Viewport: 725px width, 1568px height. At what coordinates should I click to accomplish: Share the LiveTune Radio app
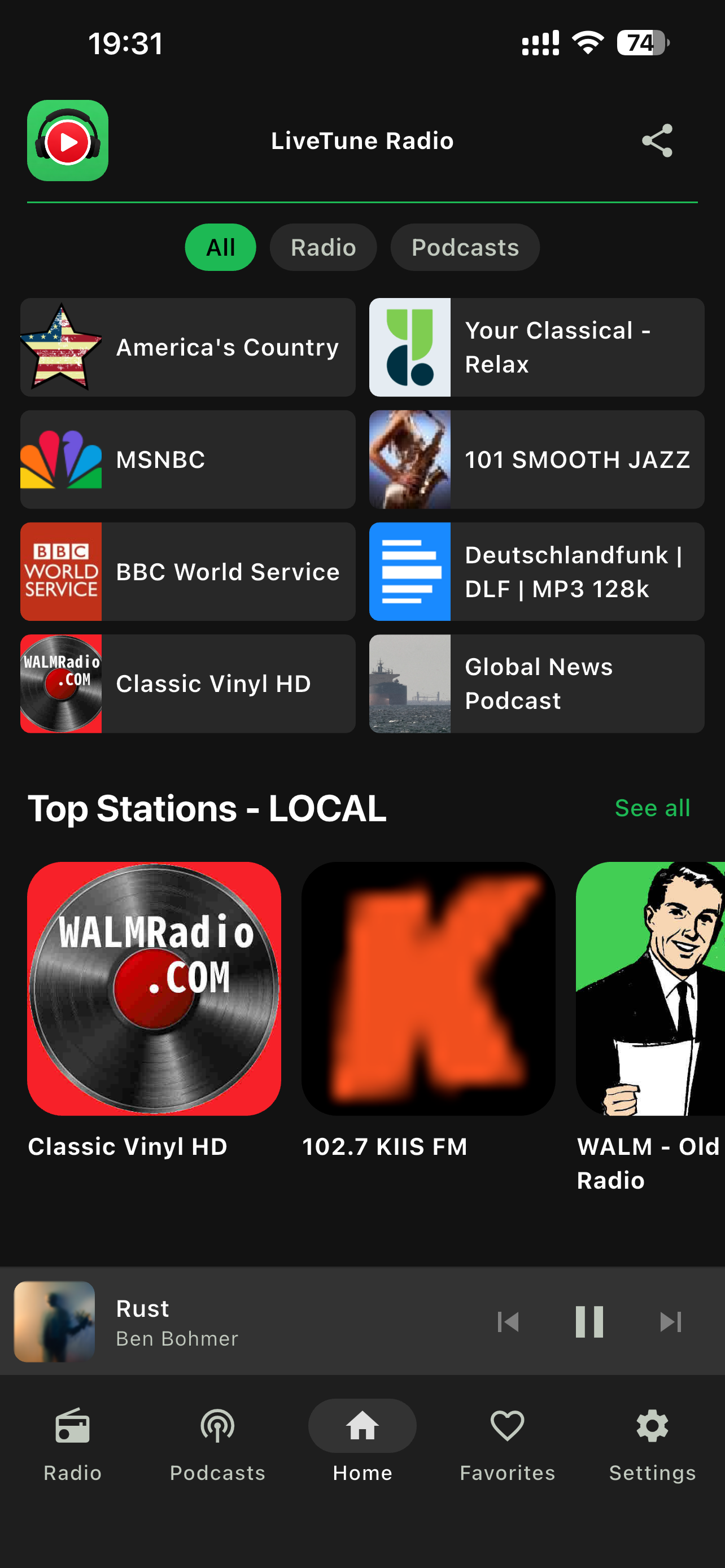[x=657, y=141]
